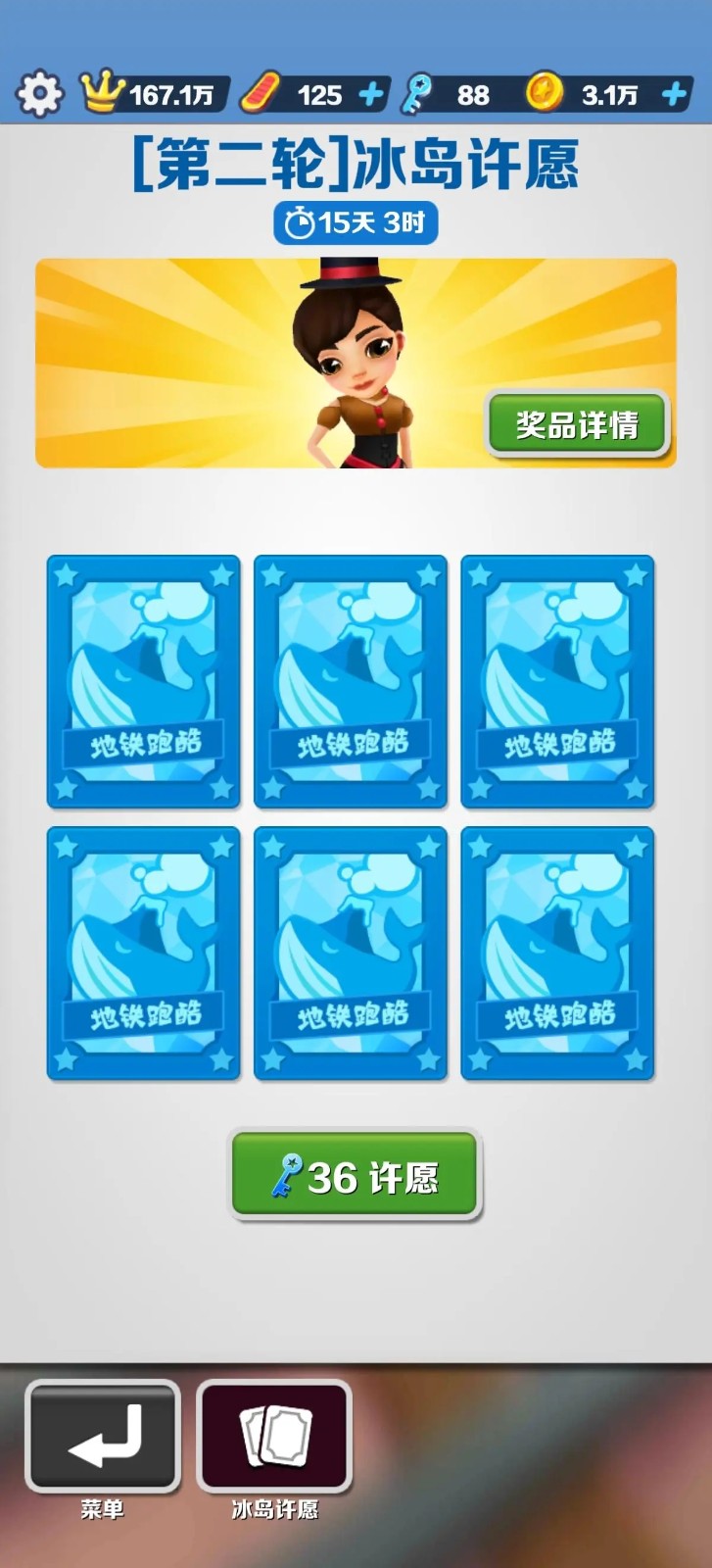Open the 冰岛许愿 cards tab
The height and width of the screenshot is (1568, 712).
coord(274,1436)
